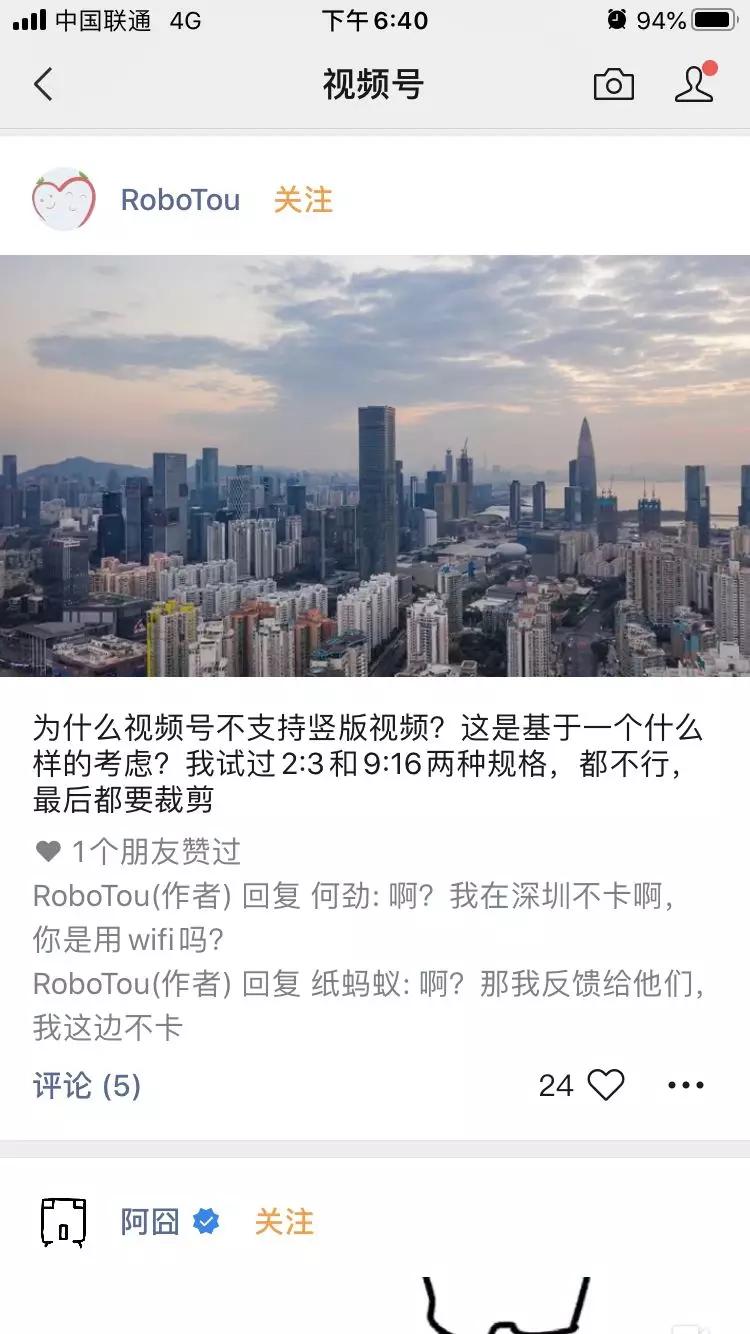Image resolution: width=750 pixels, height=1334 pixels.
Task: Select the RoboTou username text
Action: point(178,199)
